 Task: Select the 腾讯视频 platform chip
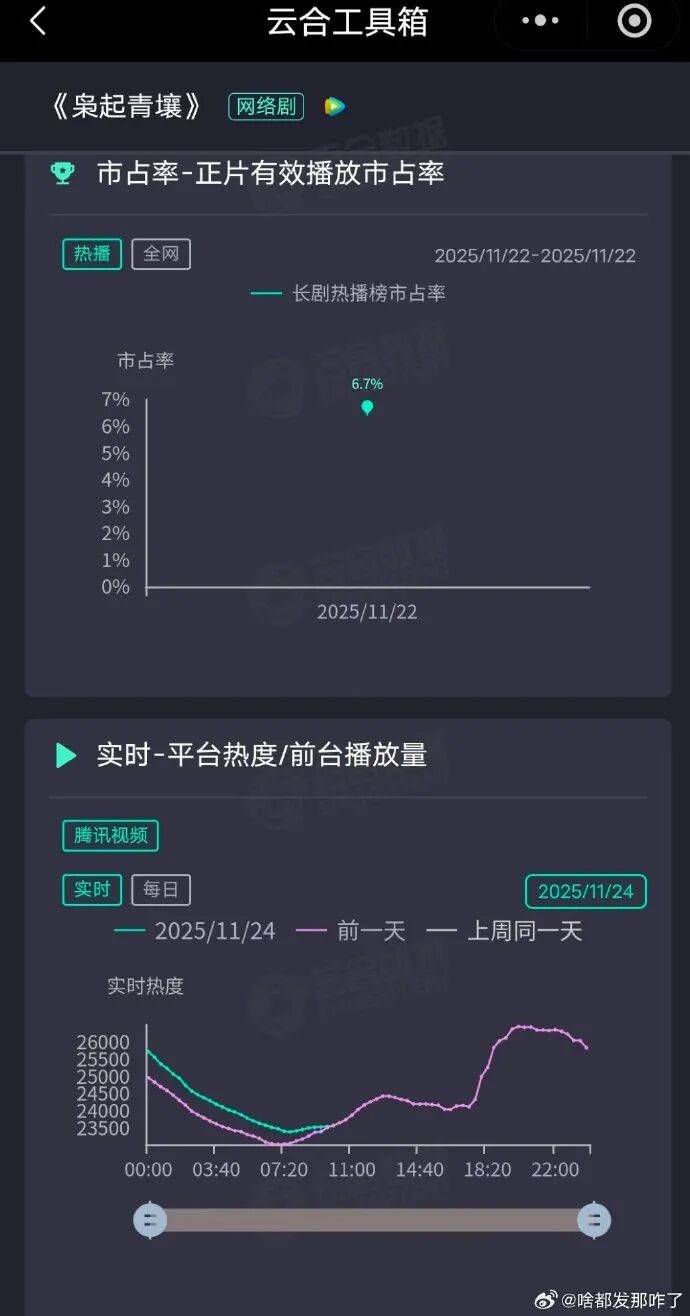tap(110, 835)
